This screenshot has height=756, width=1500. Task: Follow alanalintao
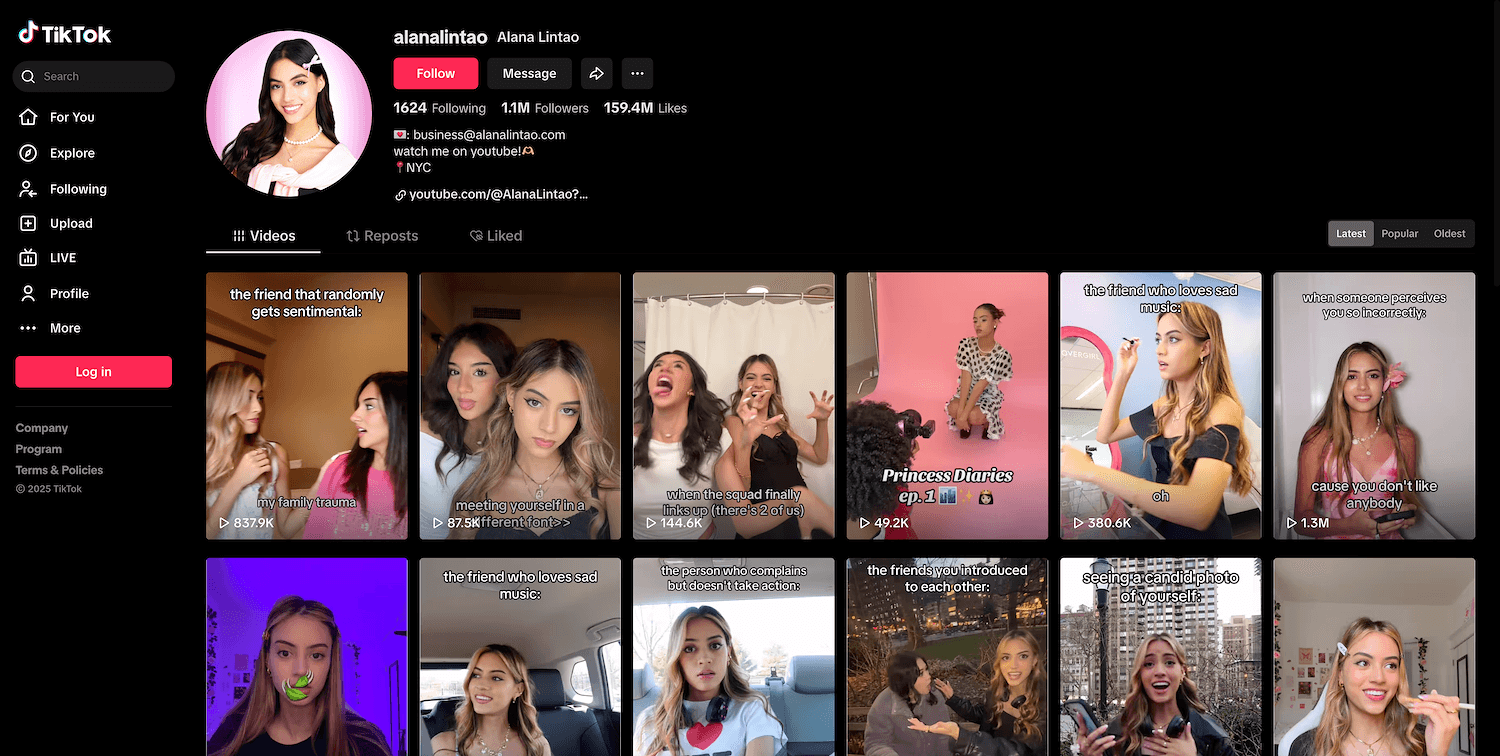tap(435, 73)
